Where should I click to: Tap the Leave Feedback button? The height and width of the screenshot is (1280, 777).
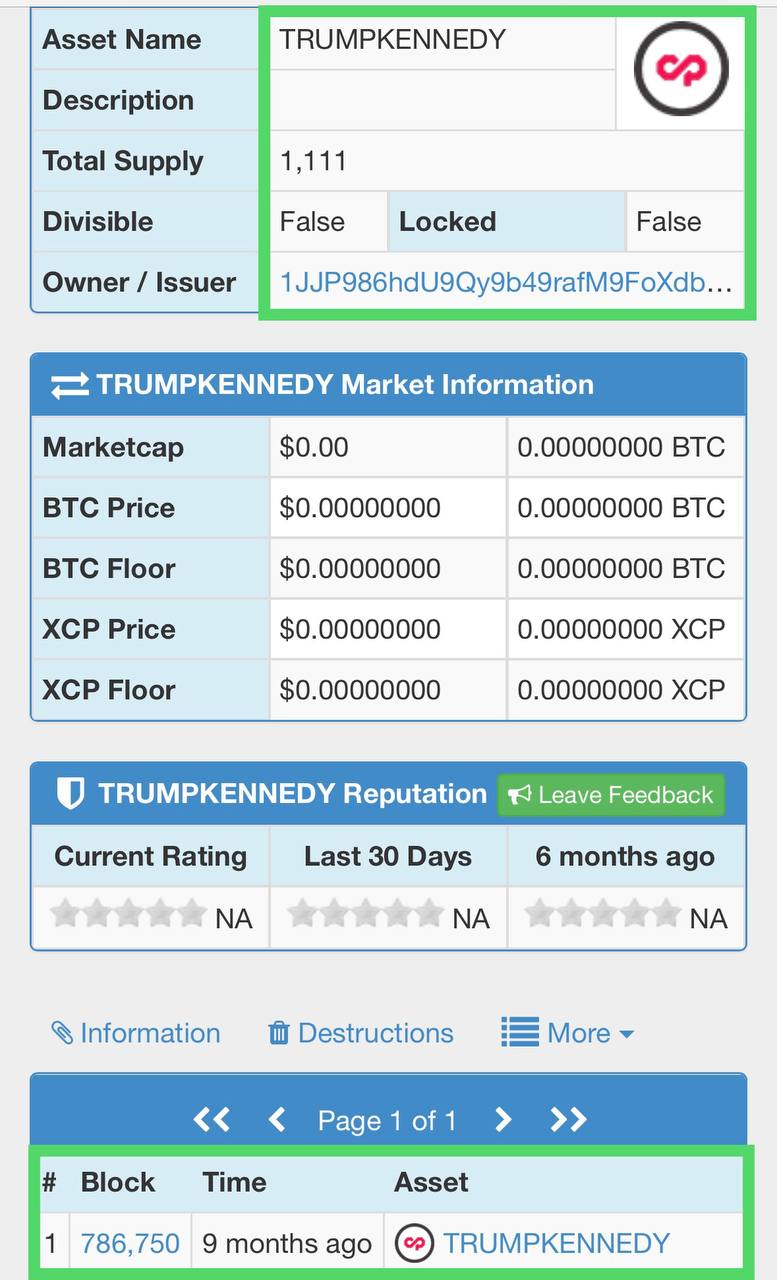pyautogui.click(x=610, y=795)
